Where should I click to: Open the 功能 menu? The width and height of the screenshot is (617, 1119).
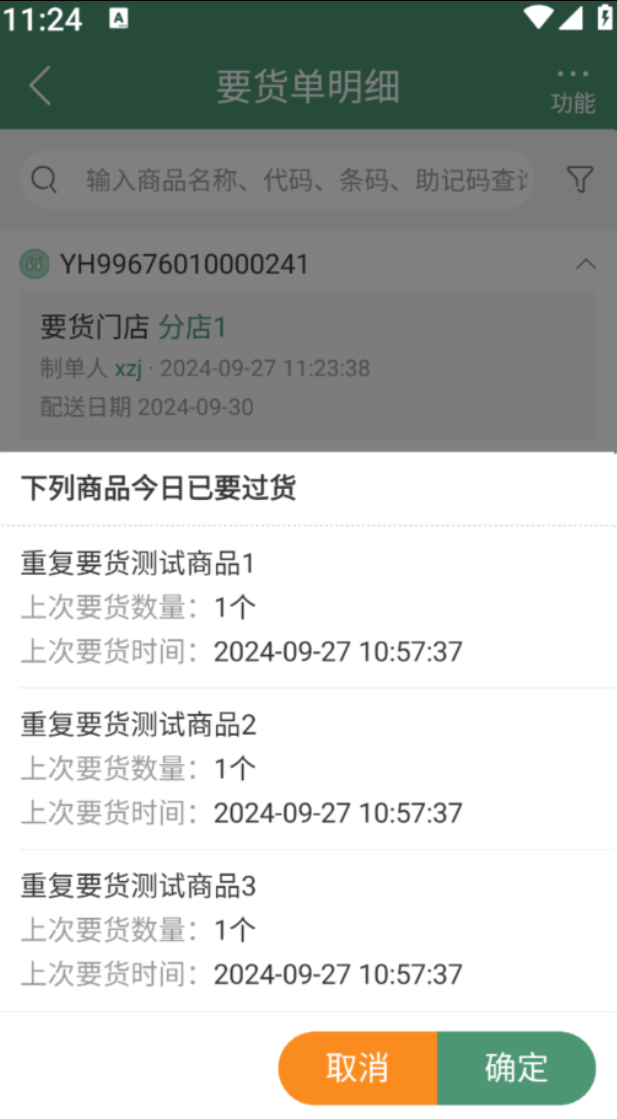(573, 93)
